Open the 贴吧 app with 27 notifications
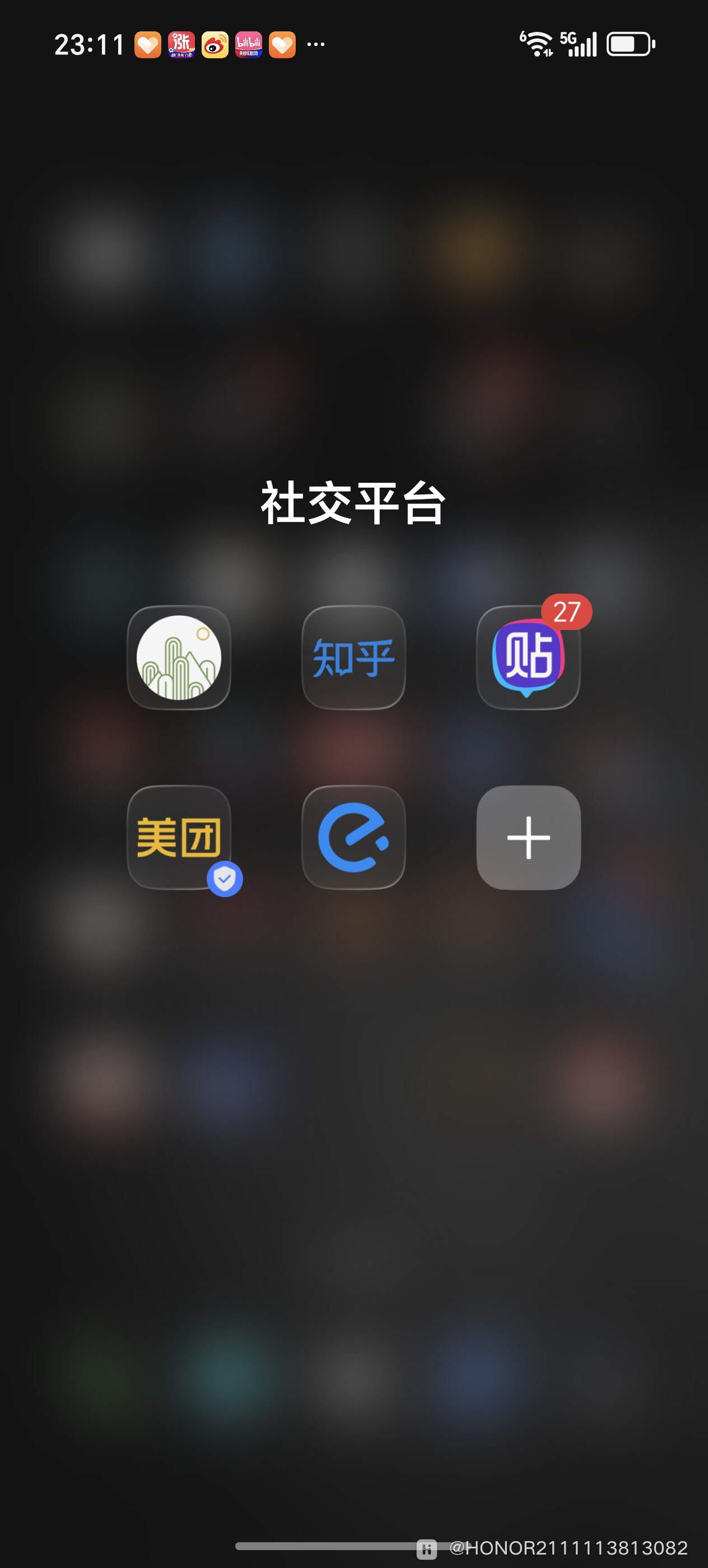Image resolution: width=708 pixels, height=1568 pixels. pyautogui.click(x=527, y=659)
